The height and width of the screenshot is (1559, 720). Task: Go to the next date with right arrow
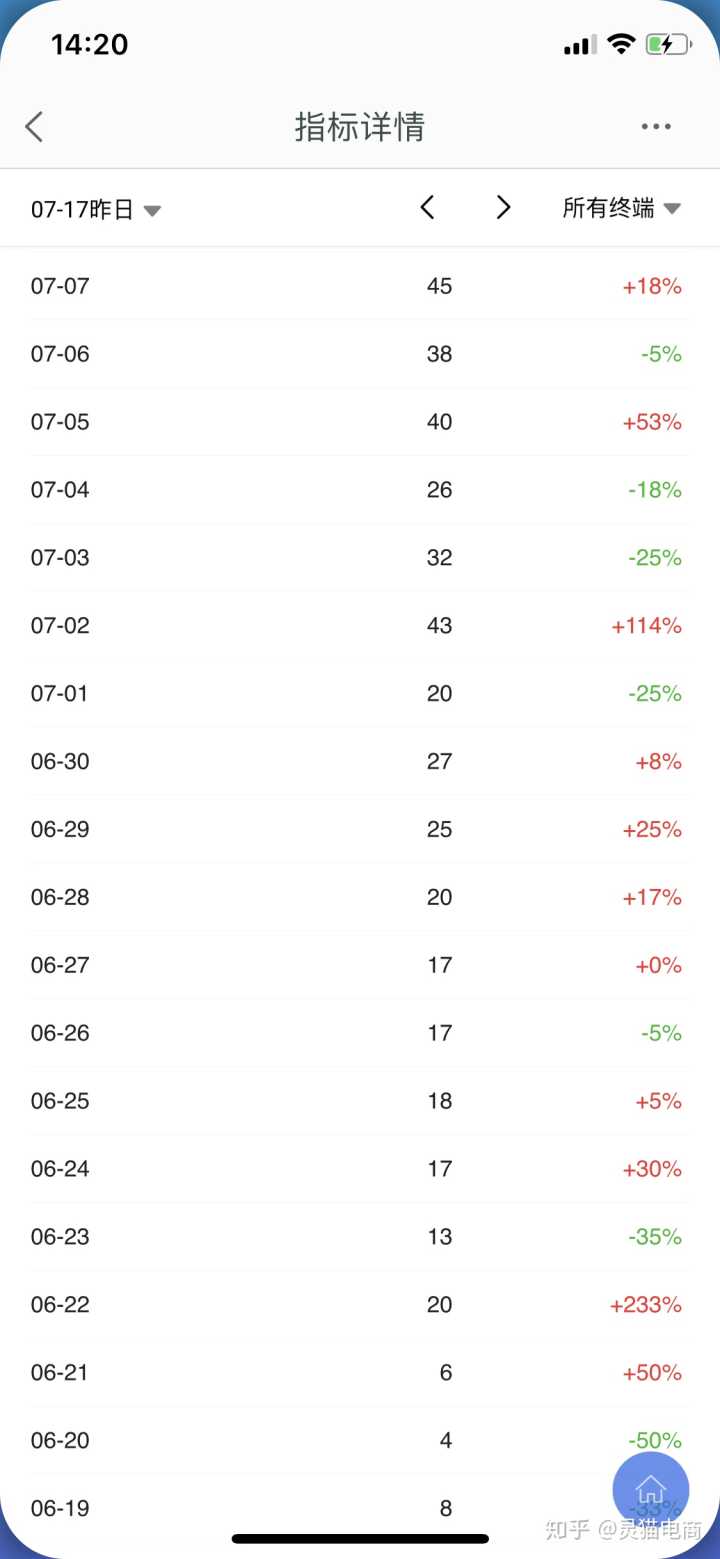tap(503, 207)
